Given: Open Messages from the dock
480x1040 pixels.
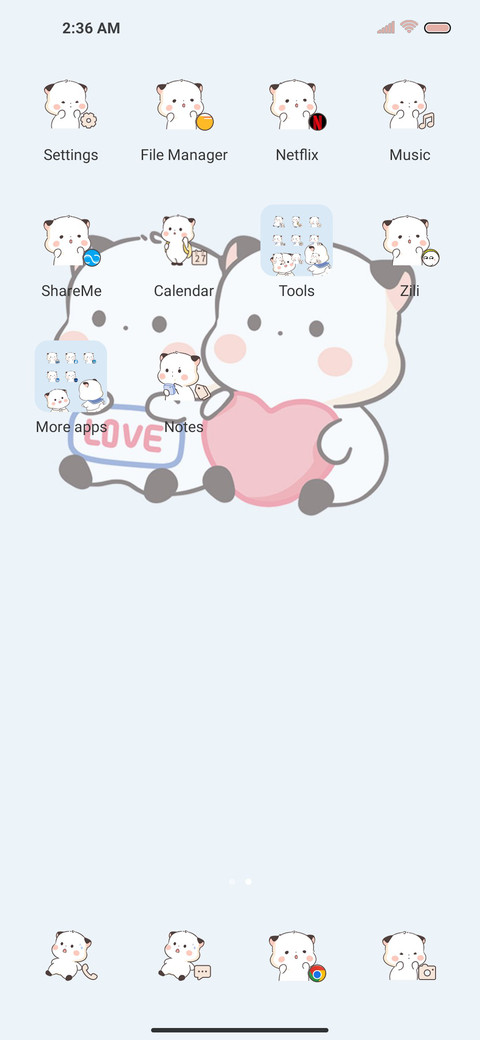Looking at the screenshot, I should (184, 956).
